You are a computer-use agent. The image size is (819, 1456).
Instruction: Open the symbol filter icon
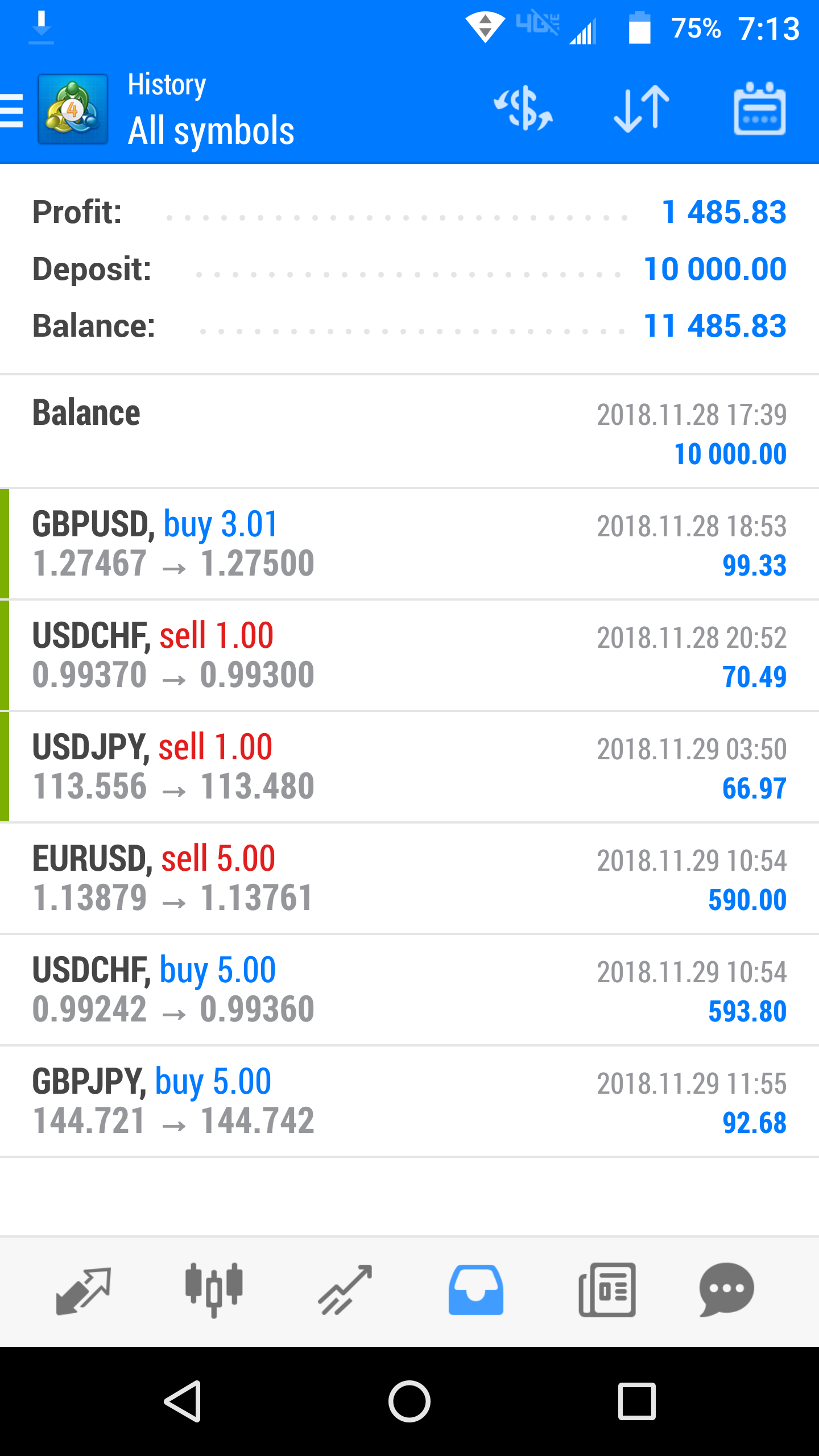[523, 108]
